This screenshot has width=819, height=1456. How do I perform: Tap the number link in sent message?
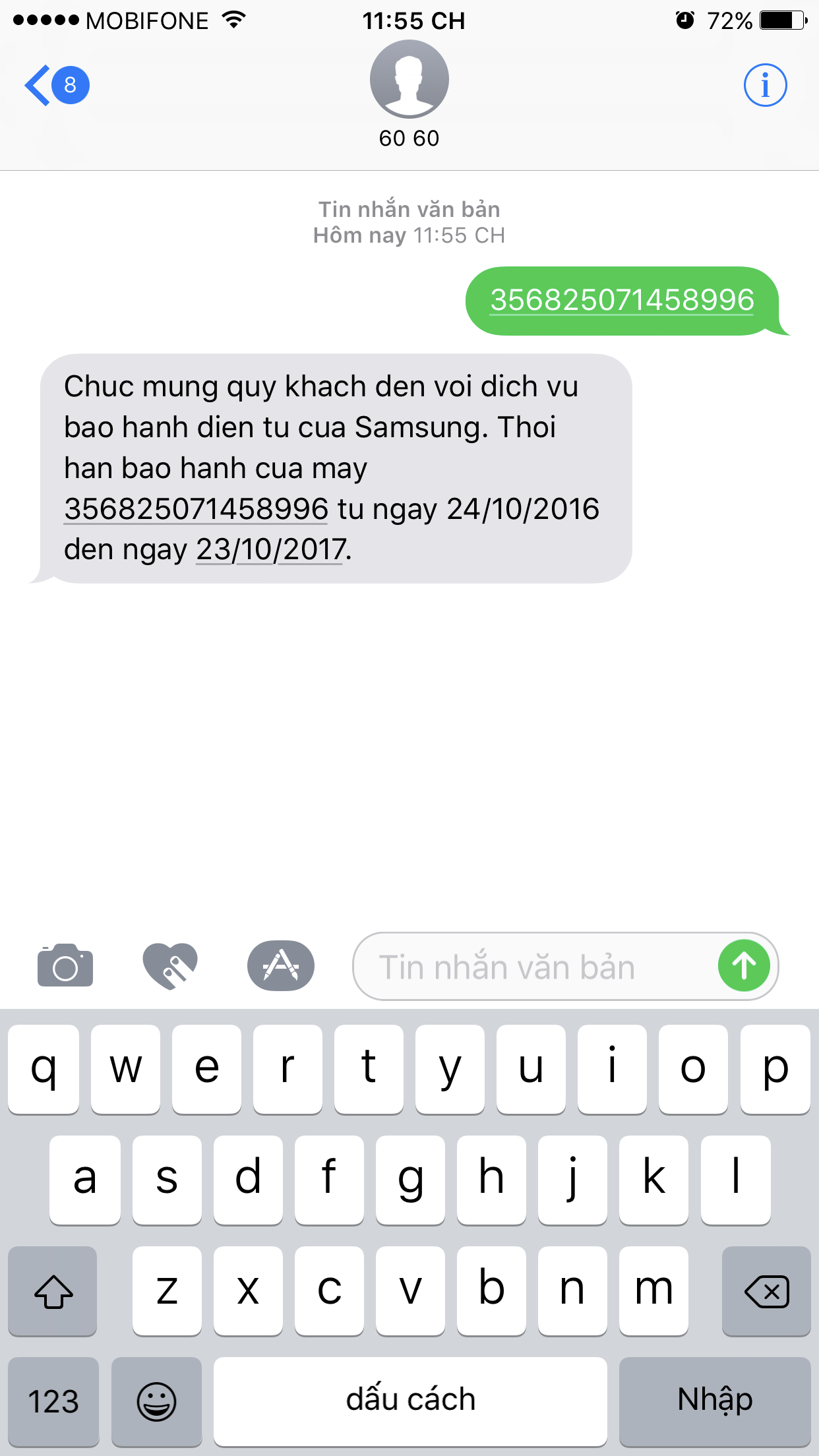point(622,301)
